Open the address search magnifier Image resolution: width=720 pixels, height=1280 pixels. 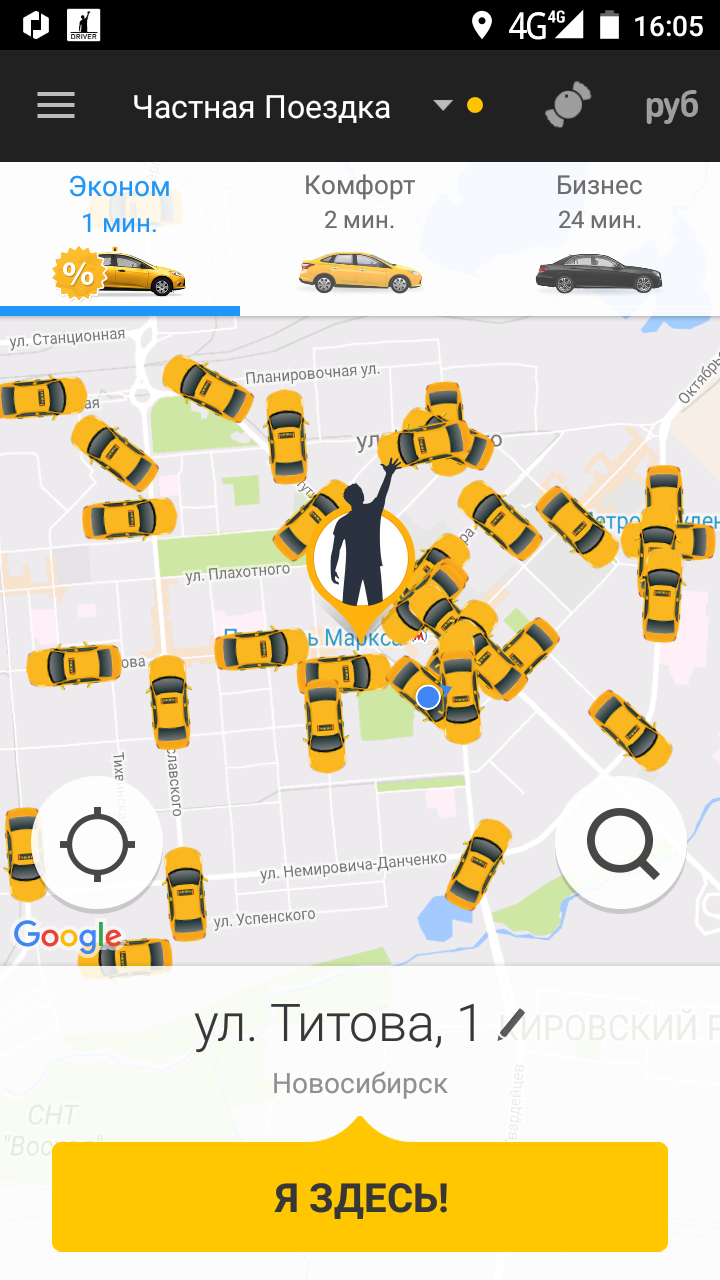[621, 842]
